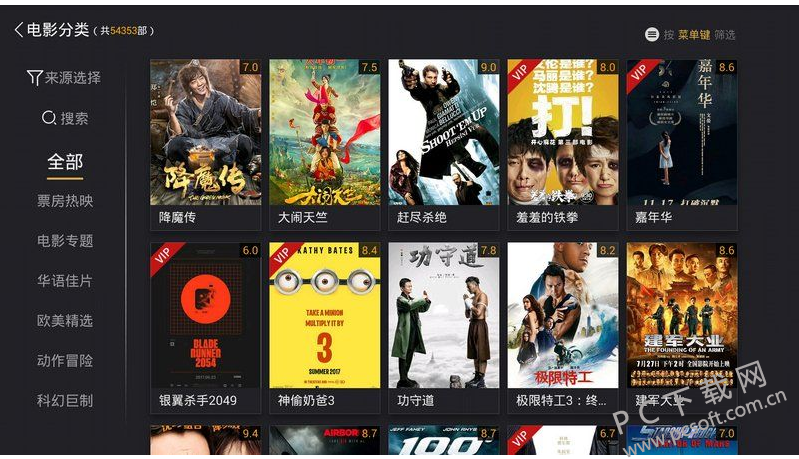Switch to 动作冒险 category
The height and width of the screenshot is (459, 799).
pos(65,361)
